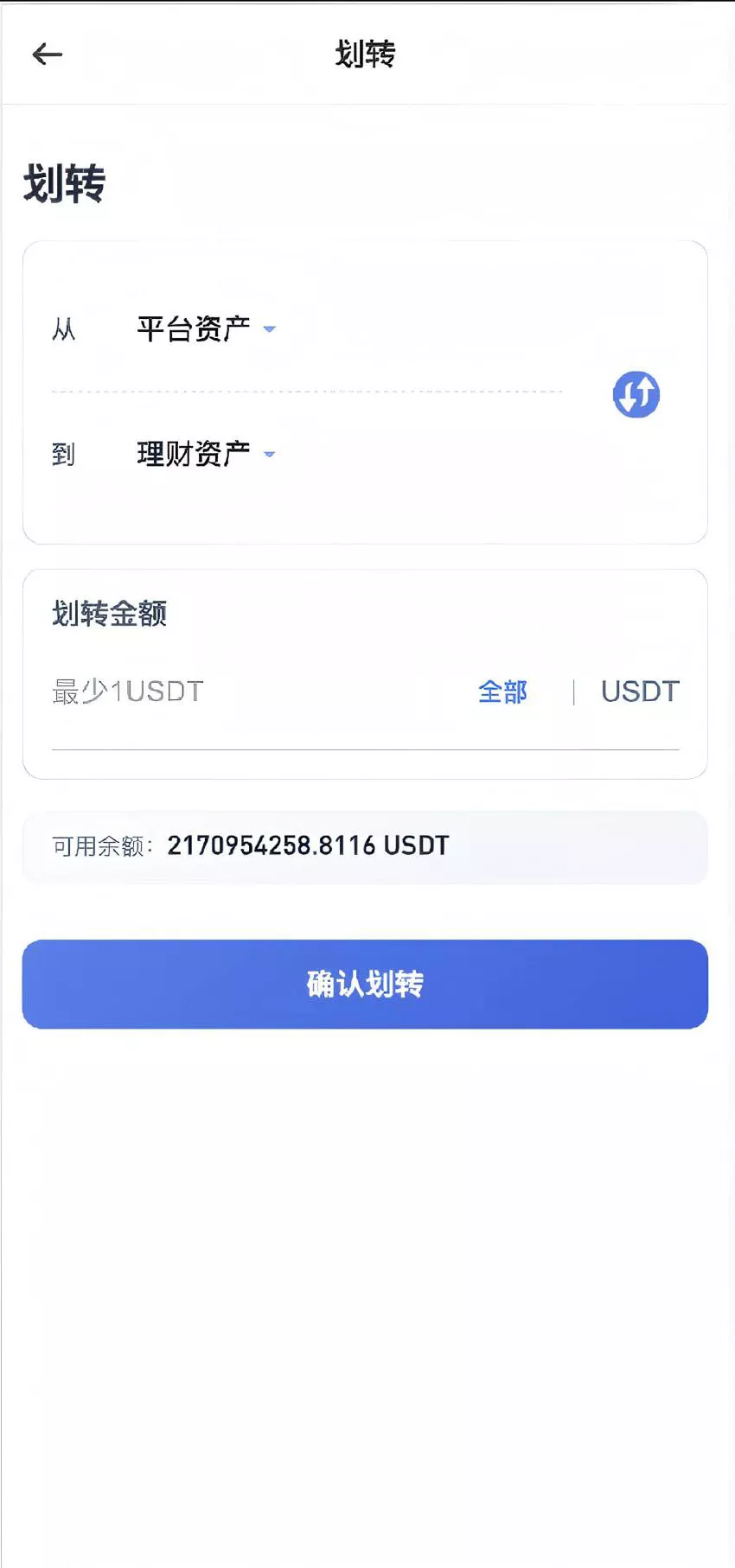Swap the from and to accounts
This screenshot has width=735, height=1568.
click(x=636, y=395)
